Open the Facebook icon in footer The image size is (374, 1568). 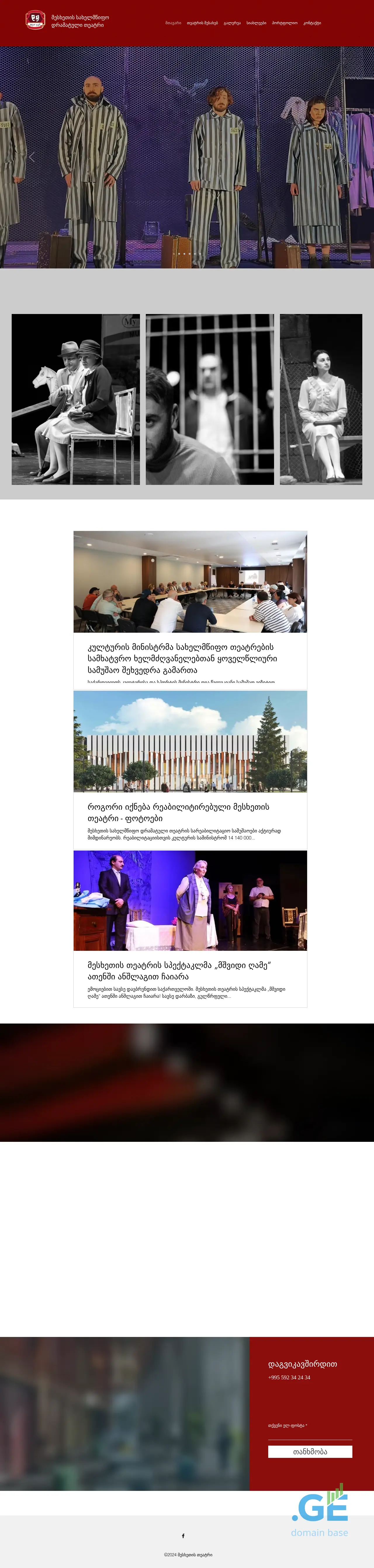pos(183,1536)
